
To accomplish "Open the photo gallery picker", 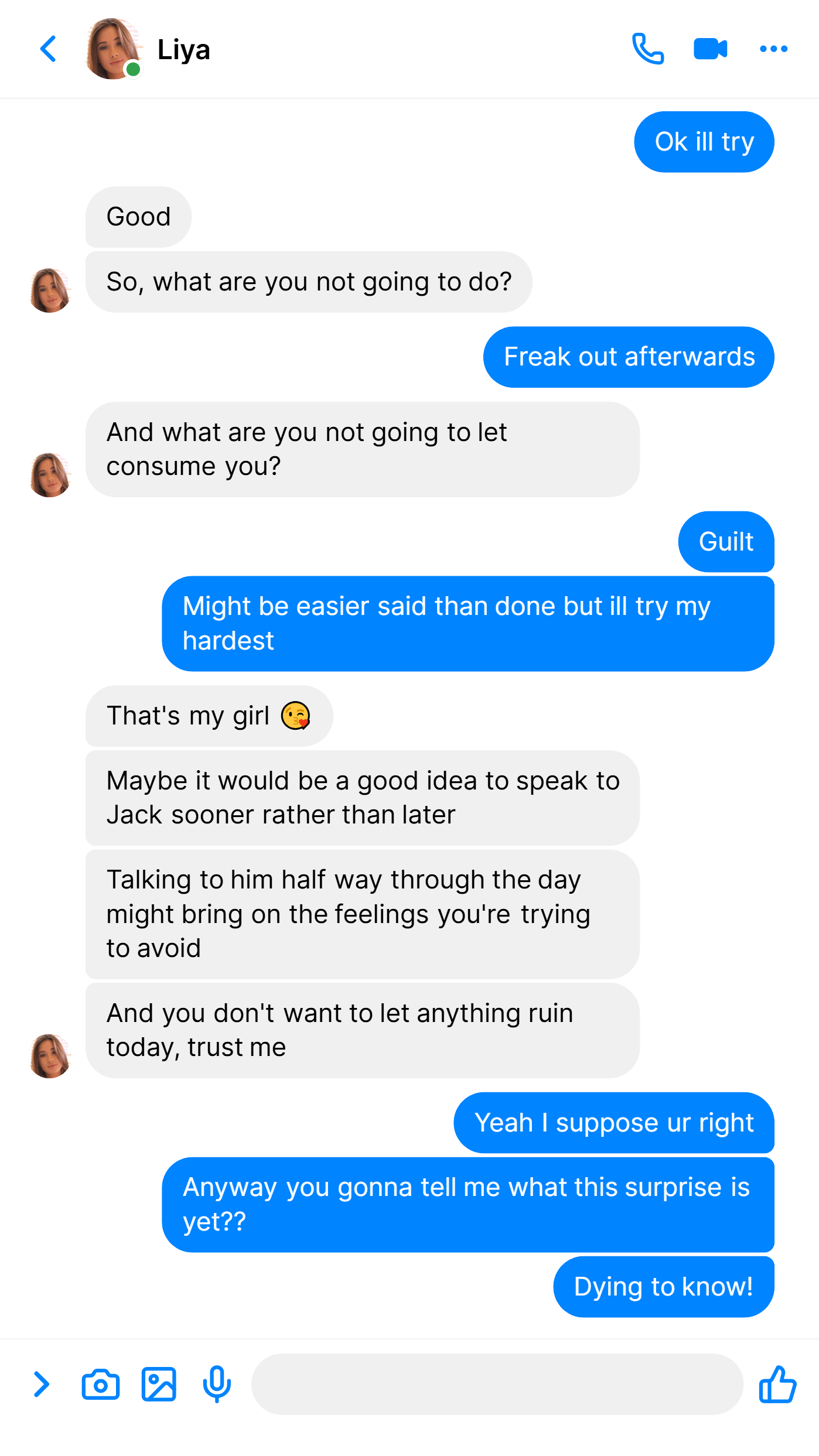I will coord(159,1384).
